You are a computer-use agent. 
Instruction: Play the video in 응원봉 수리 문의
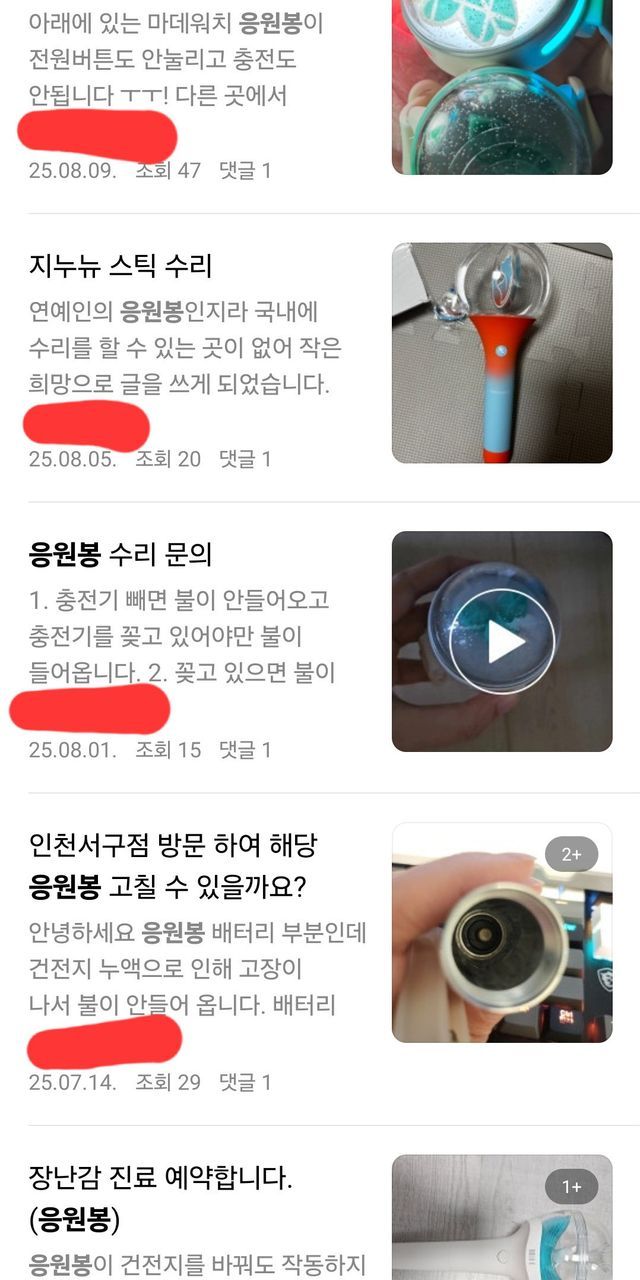[501, 642]
